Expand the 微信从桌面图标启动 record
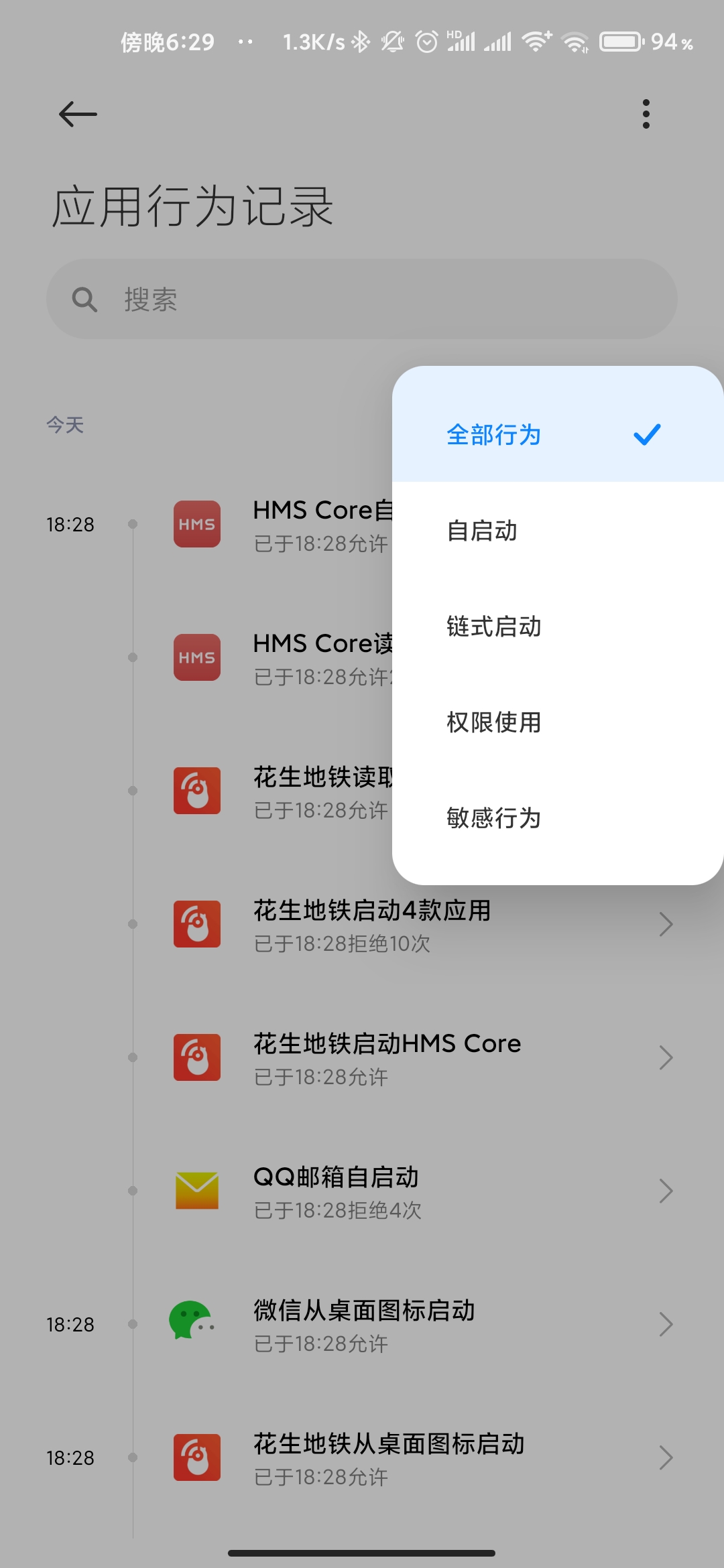 (666, 1324)
